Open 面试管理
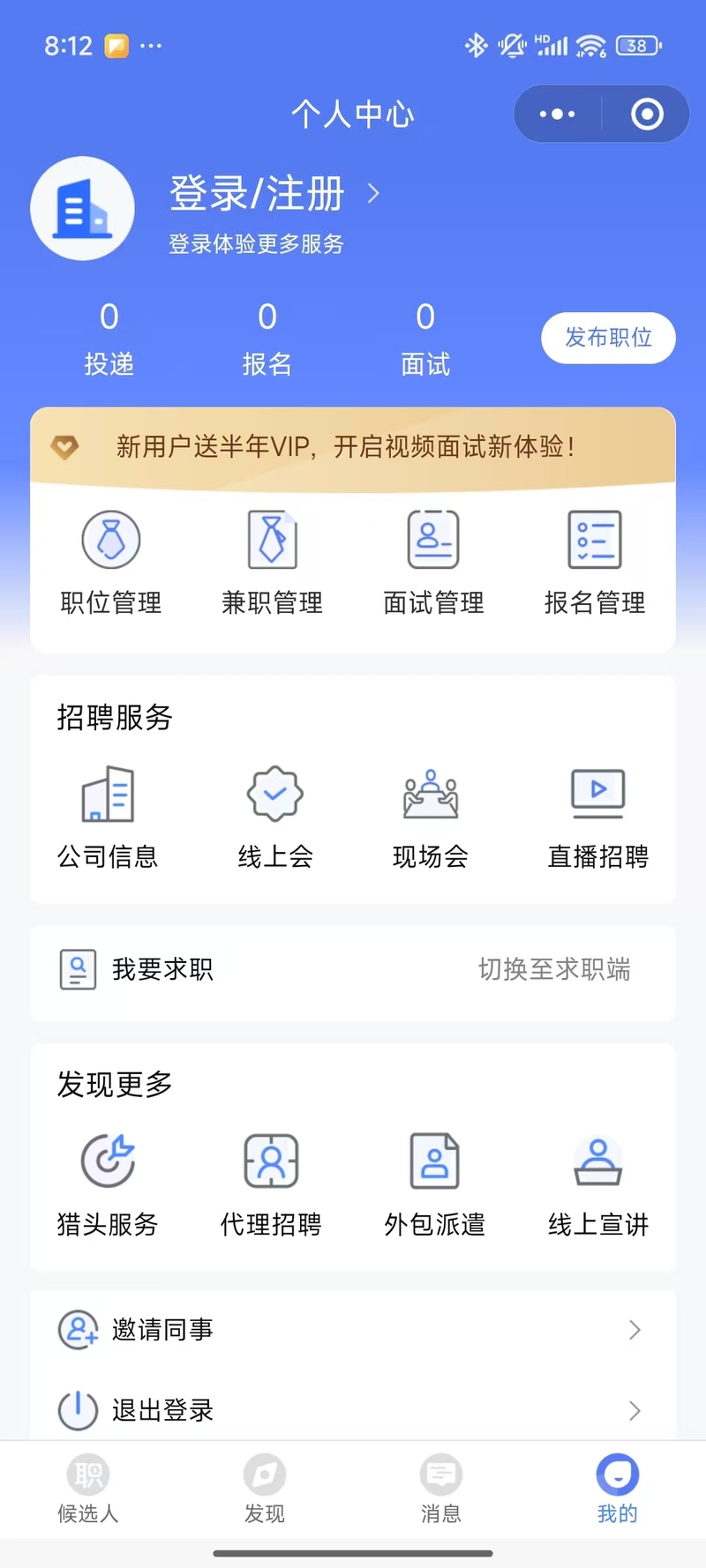The height and width of the screenshot is (1568, 706). point(433,563)
